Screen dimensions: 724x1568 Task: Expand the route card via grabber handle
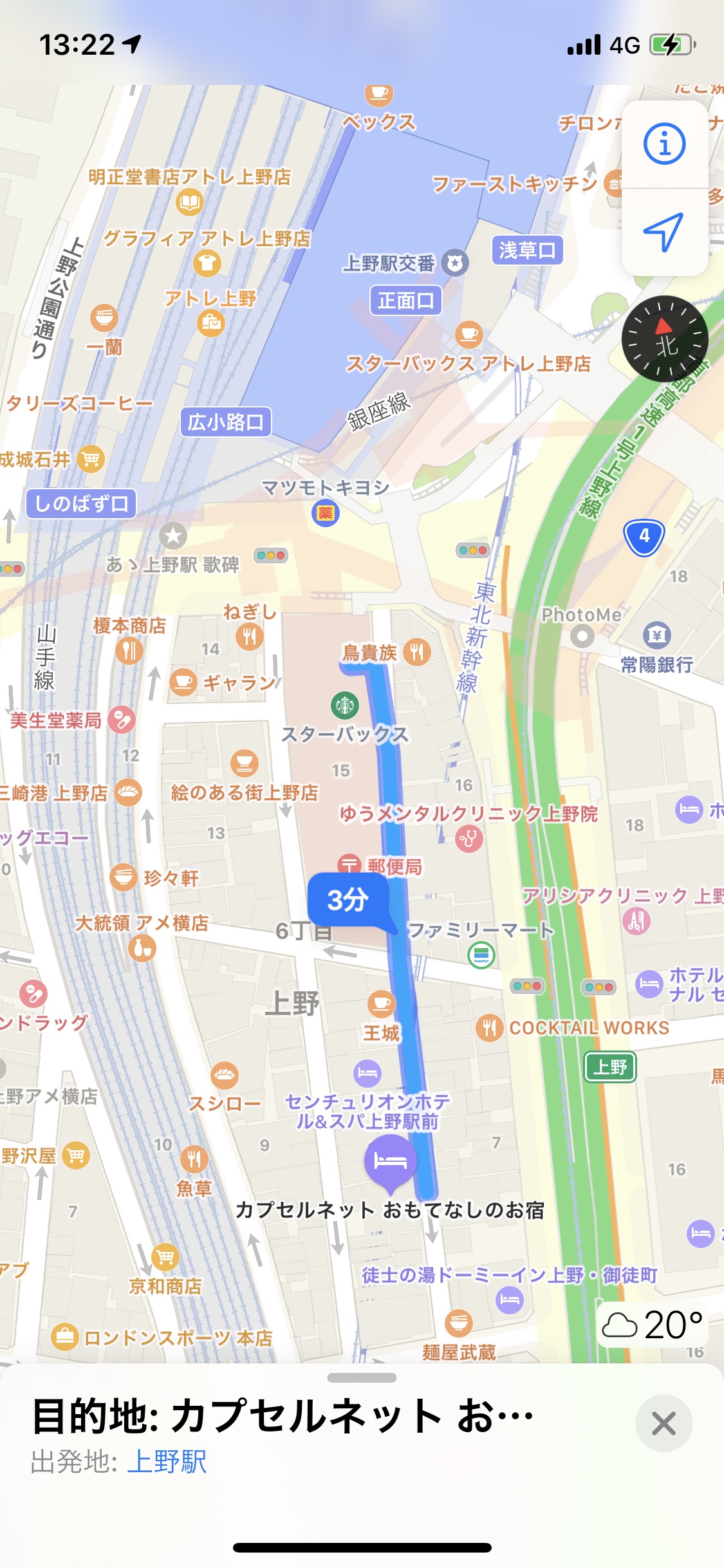coord(362,1378)
